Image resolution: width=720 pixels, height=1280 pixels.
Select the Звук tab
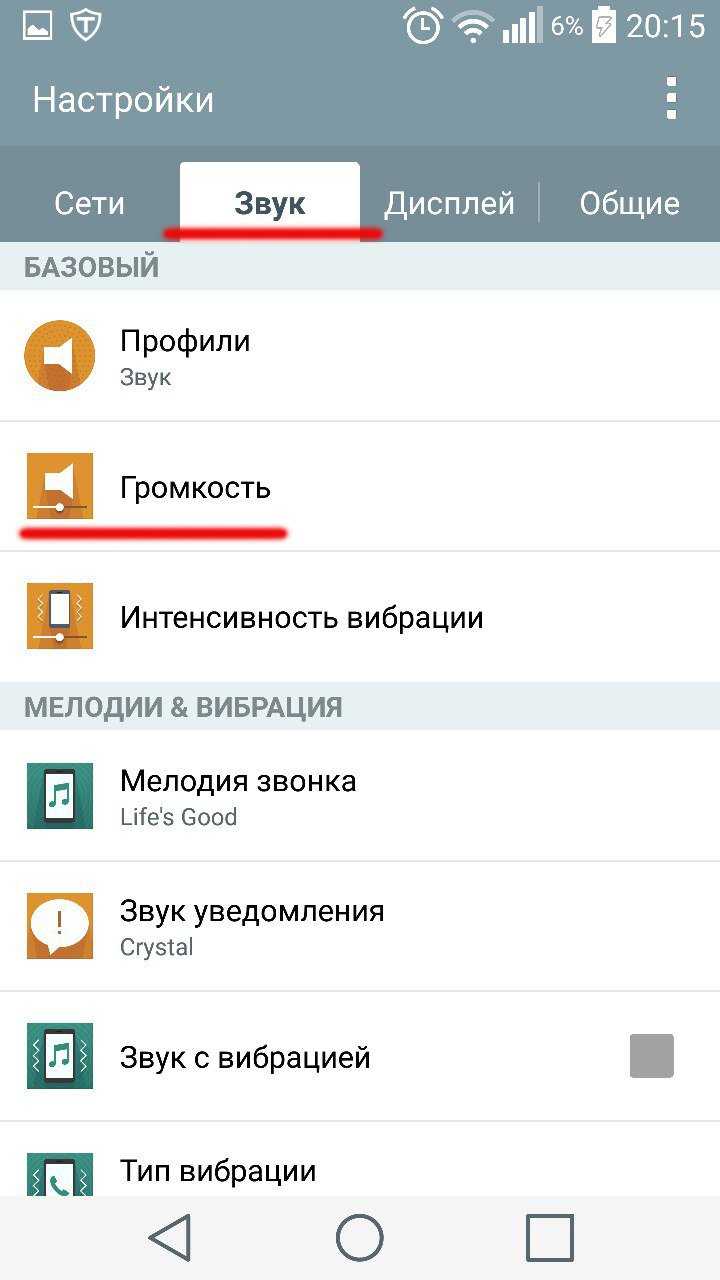(x=270, y=203)
